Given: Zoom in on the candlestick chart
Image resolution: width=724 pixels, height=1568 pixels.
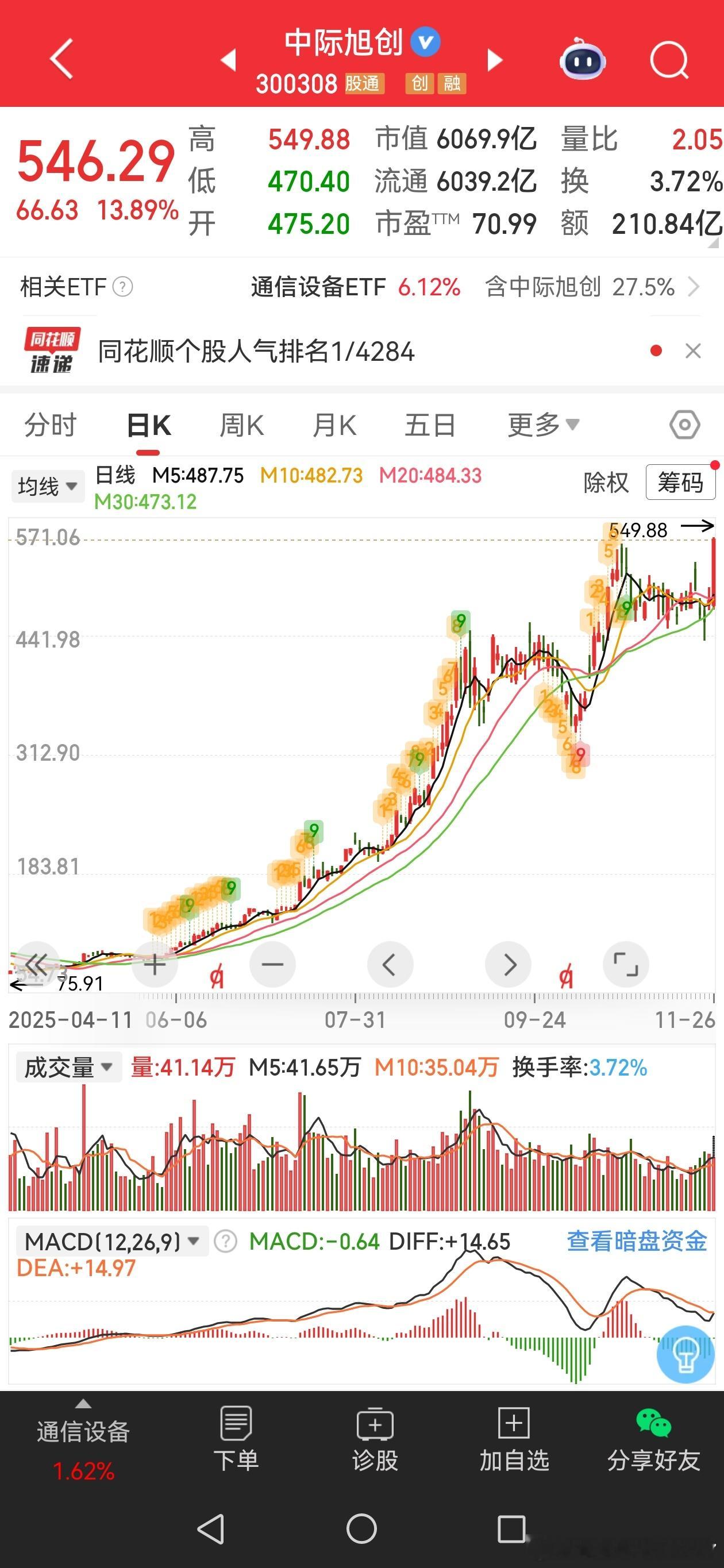Looking at the screenshot, I should [x=154, y=964].
